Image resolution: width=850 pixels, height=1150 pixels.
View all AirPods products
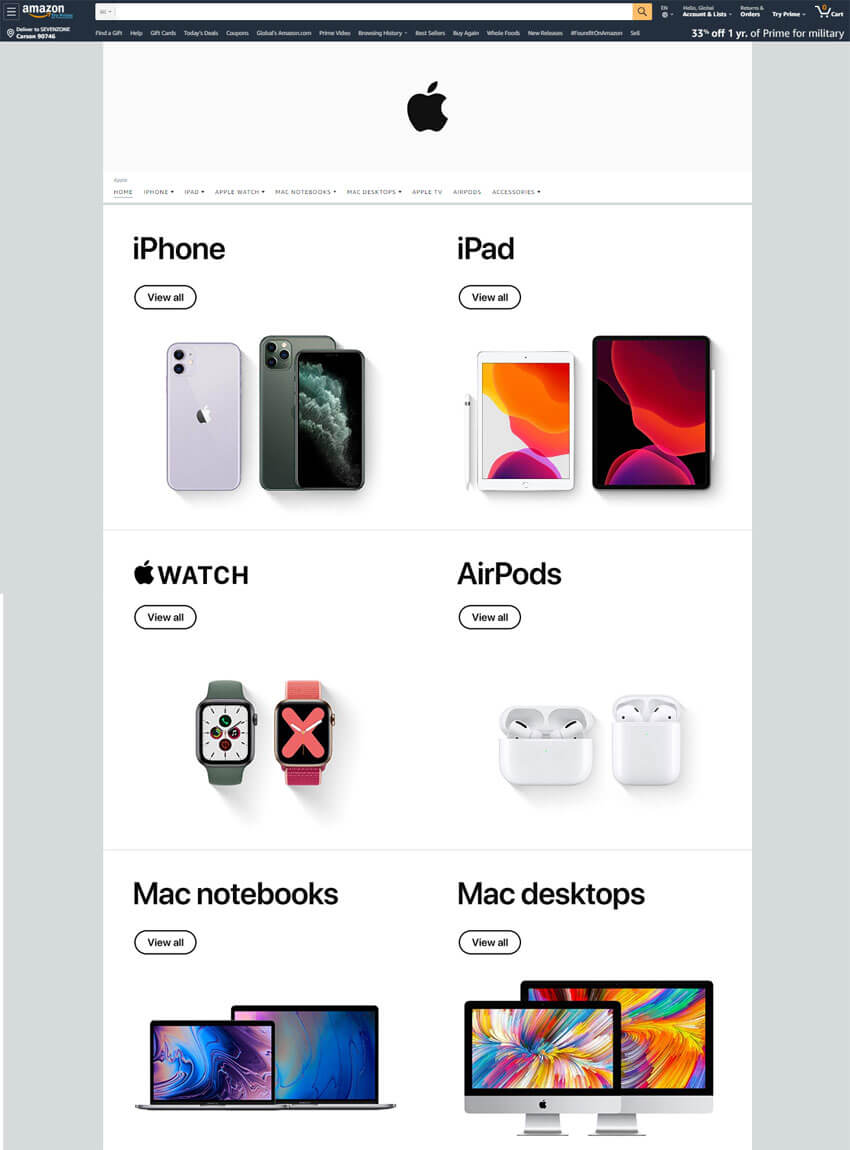pyautogui.click(x=489, y=617)
